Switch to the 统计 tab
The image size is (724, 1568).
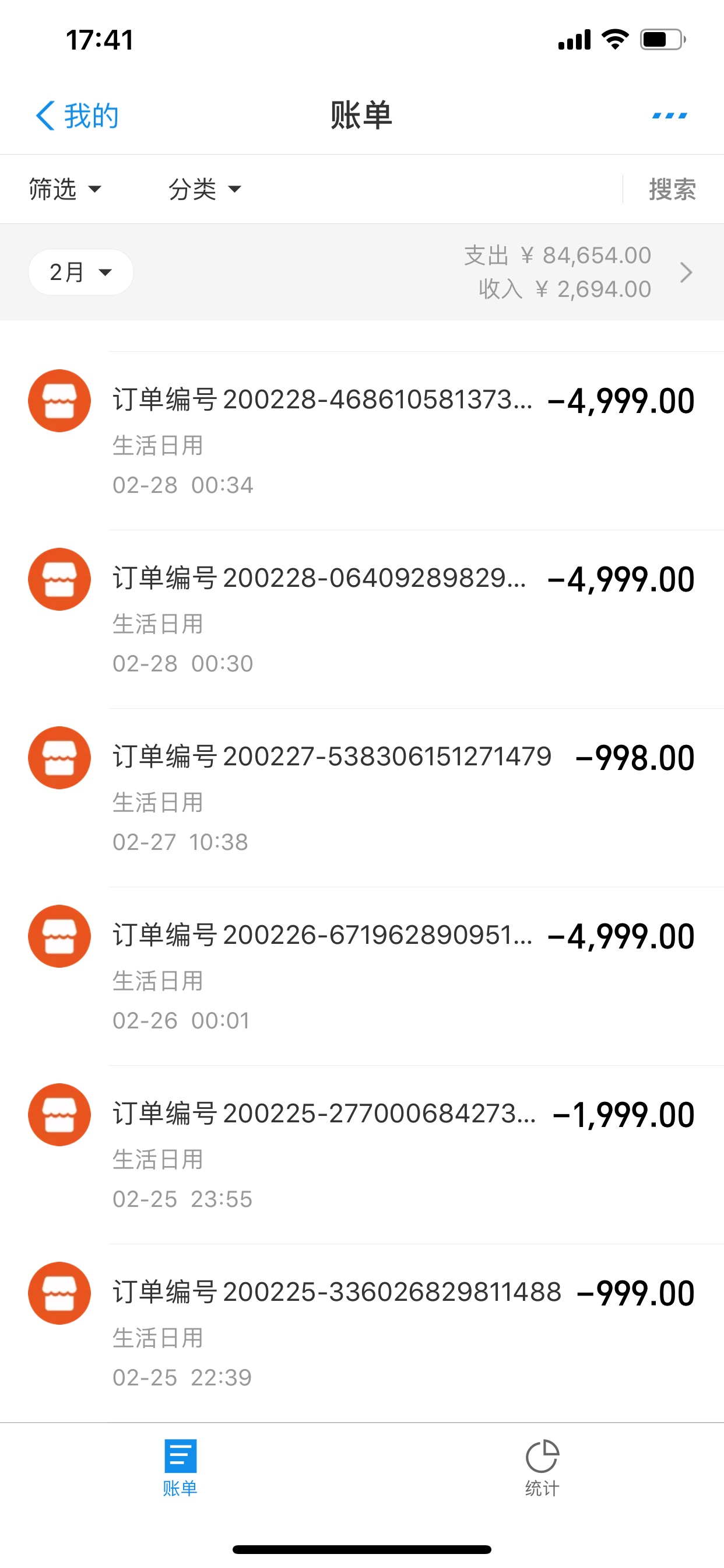542,1468
